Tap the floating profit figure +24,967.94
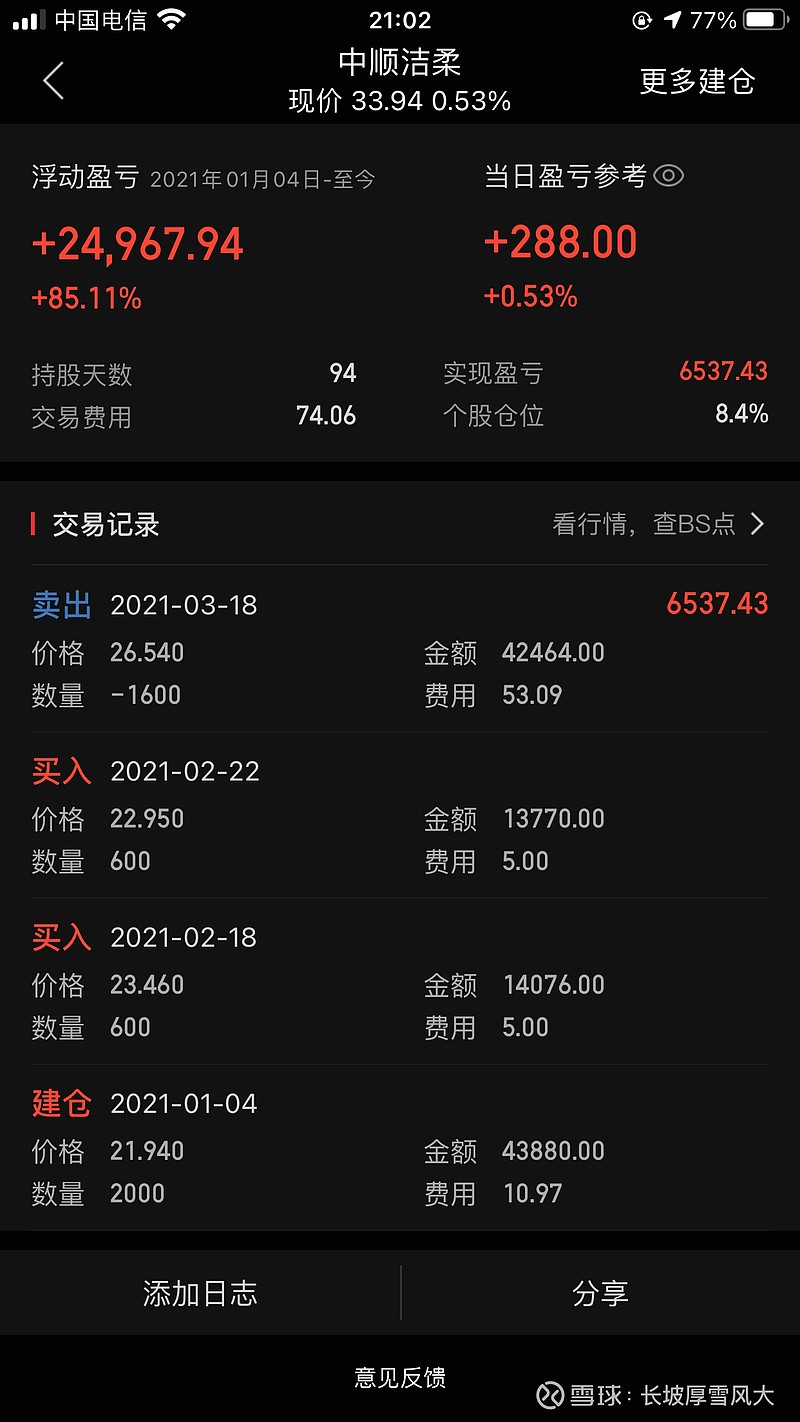 pyautogui.click(x=137, y=243)
